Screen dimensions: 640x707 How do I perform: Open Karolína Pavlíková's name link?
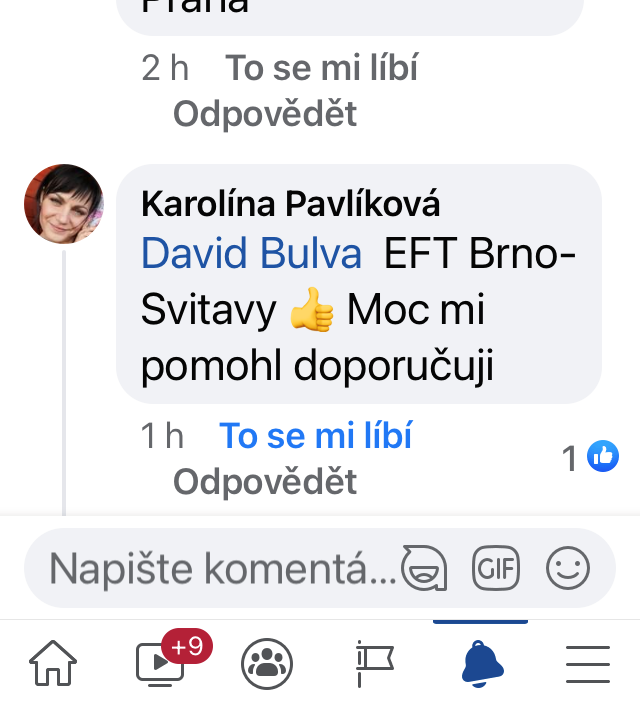click(x=290, y=203)
